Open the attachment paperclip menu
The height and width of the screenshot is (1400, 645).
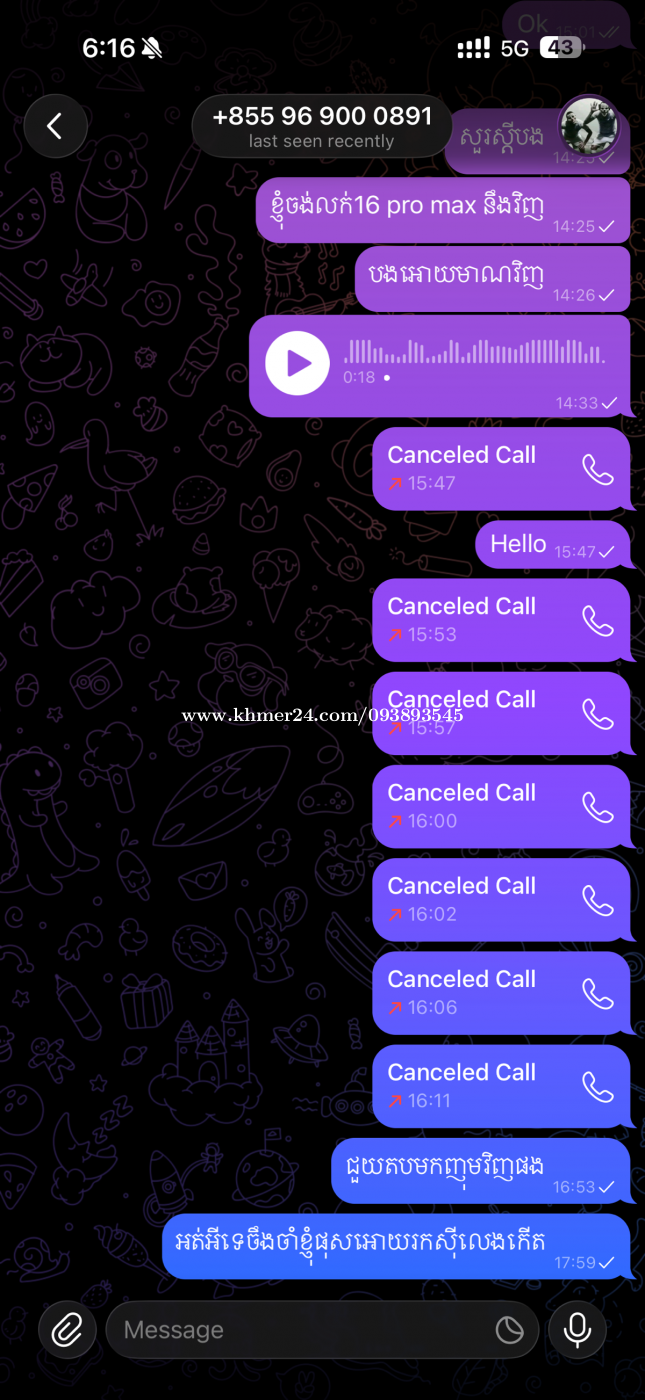click(x=67, y=1330)
